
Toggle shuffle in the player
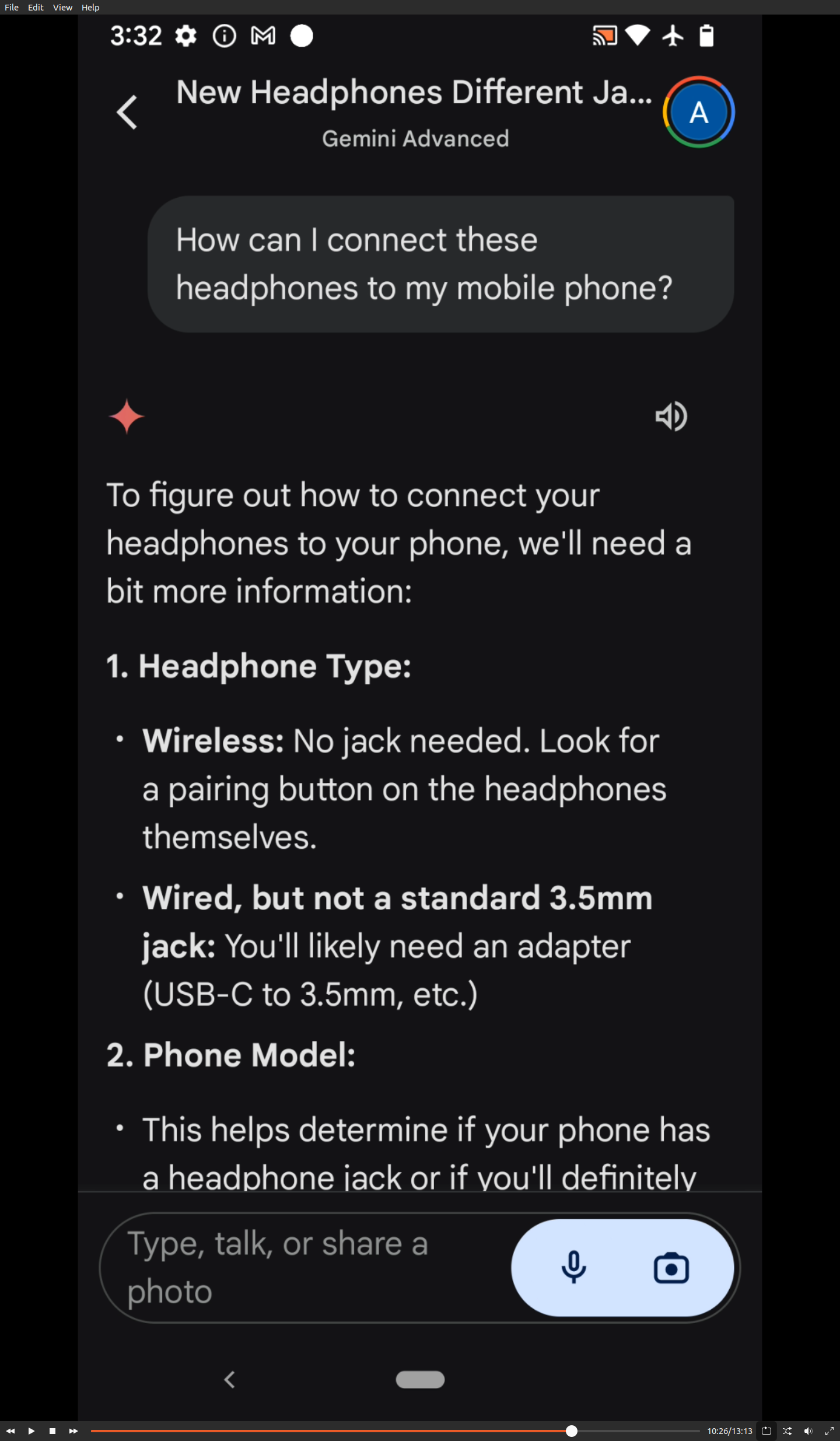click(x=787, y=1431)
